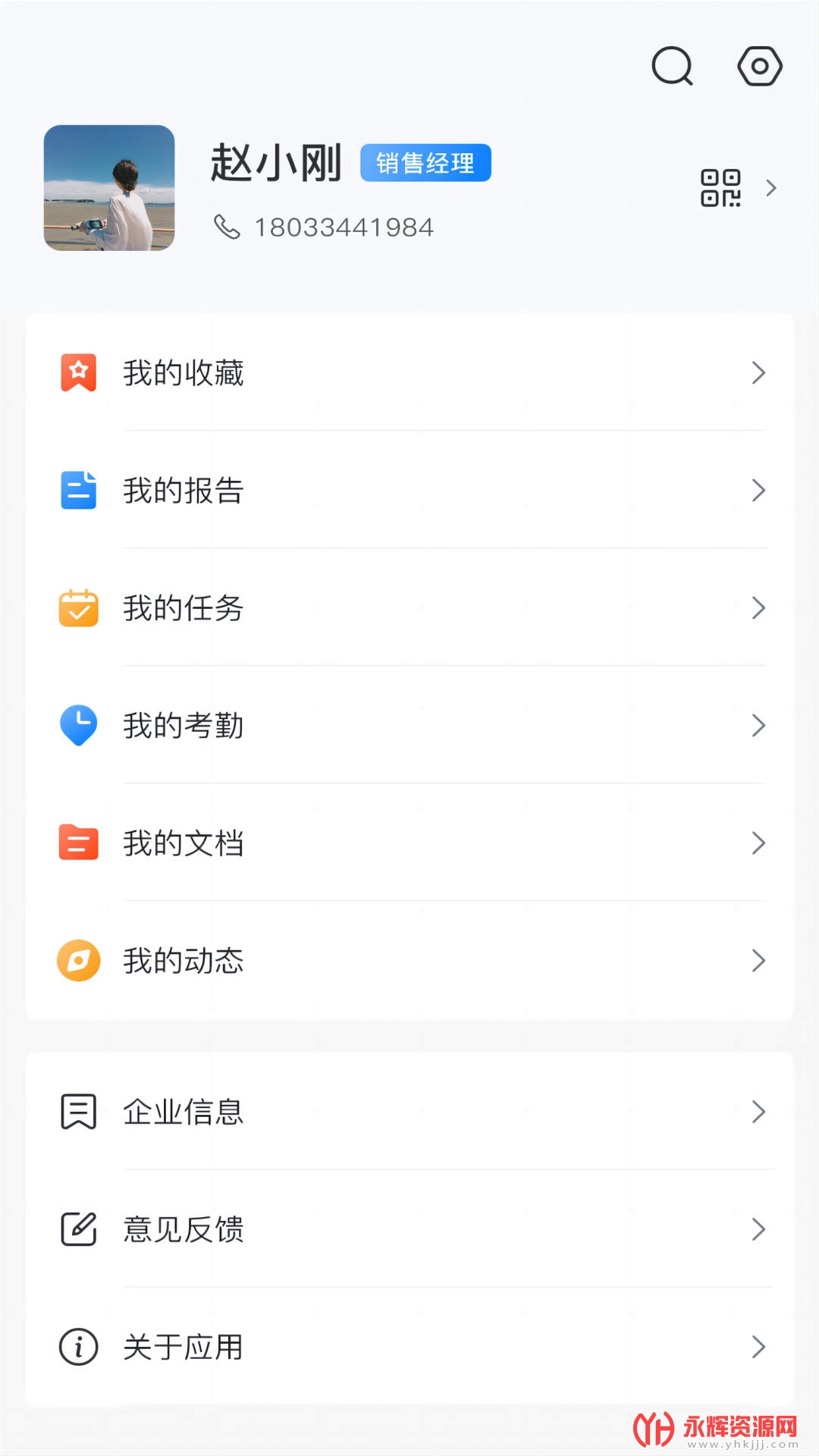Open the search icon at top
This screenshot has width=819, height=1456.
point(673,67)
